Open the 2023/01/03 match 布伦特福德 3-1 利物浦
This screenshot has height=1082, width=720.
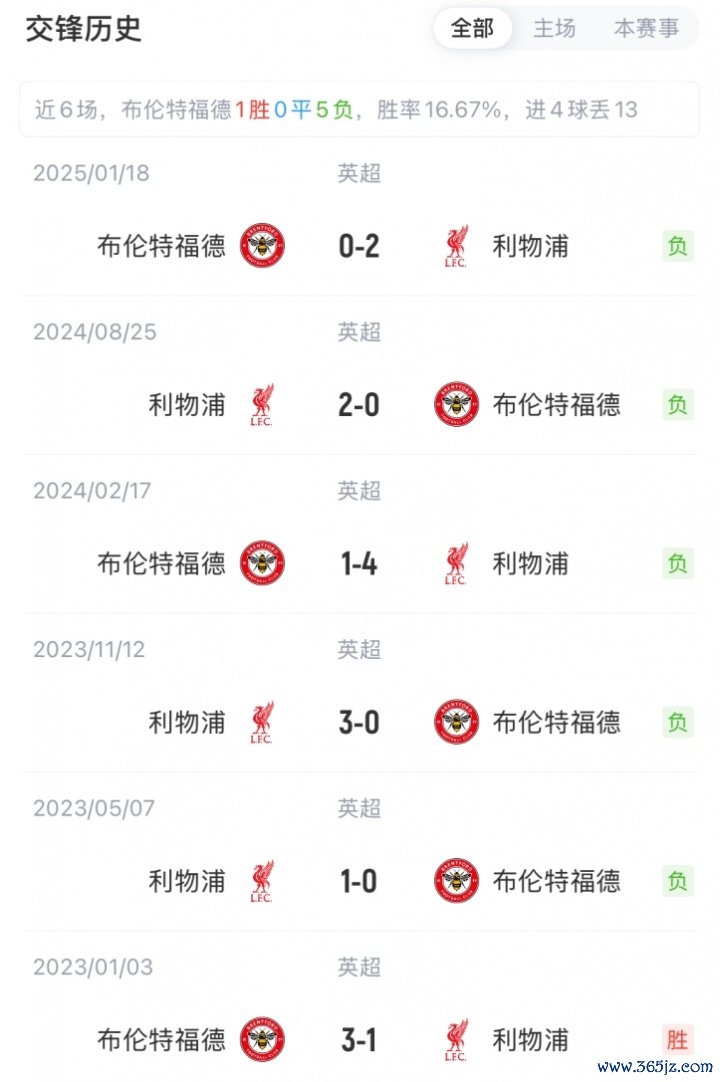(359, 1040)
